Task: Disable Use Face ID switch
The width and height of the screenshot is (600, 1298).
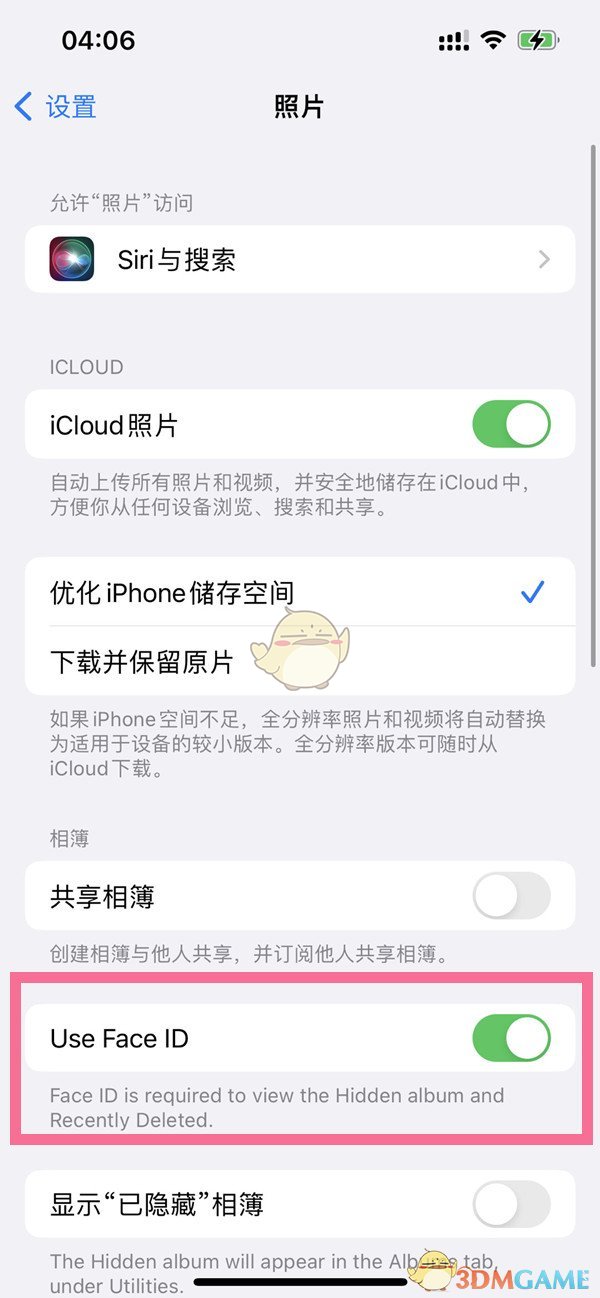Action: pyautogui.click(x=510, y=1038)
